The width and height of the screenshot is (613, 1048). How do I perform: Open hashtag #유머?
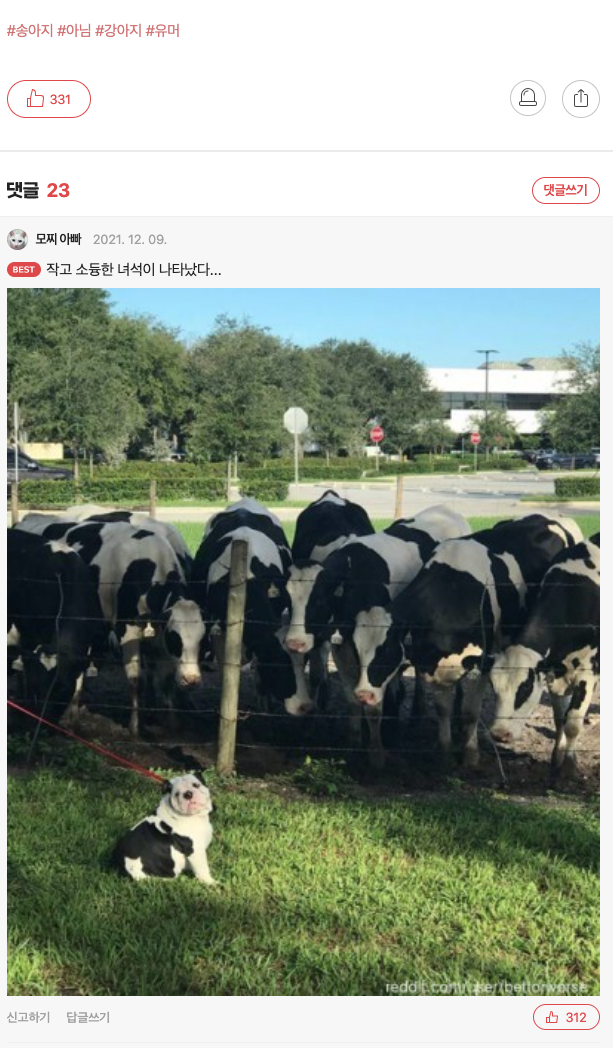163,31
